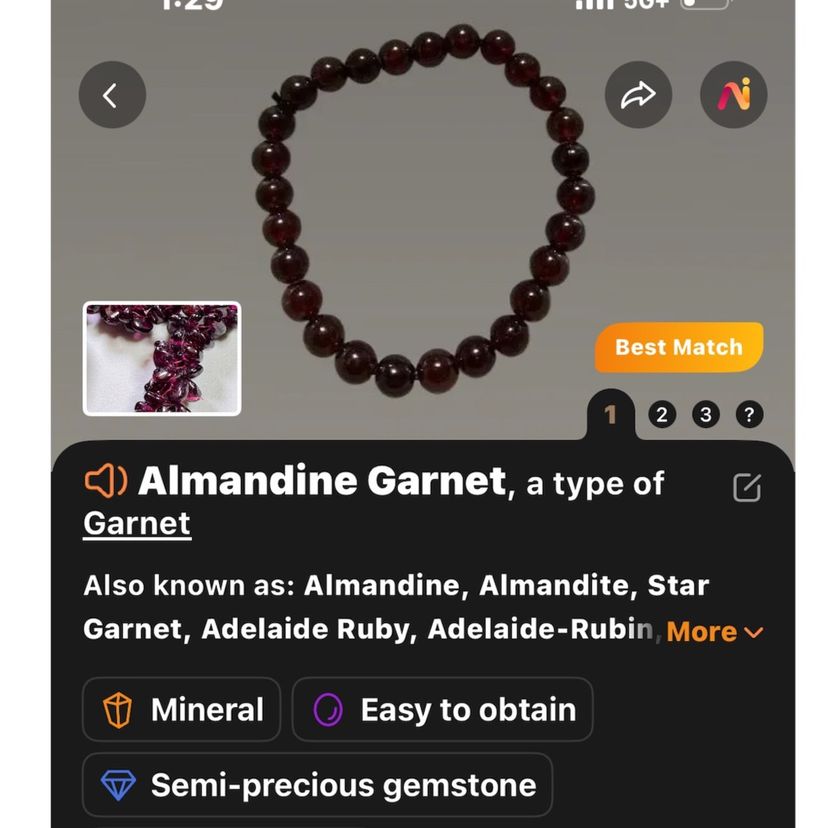Edit the identified stone name
The width and height of the screenshot is (828, 828).
747,487
